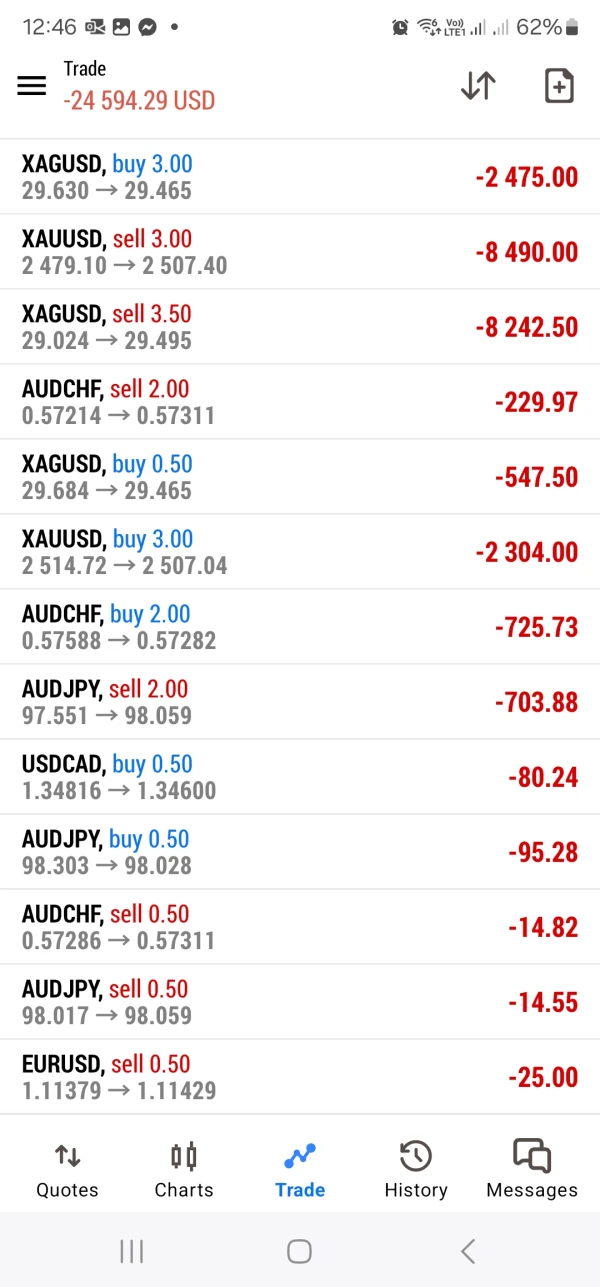This screenshot has width=600, height=1287.
Task: Go to the system home screen
Action: click(x=299, y=1250)
